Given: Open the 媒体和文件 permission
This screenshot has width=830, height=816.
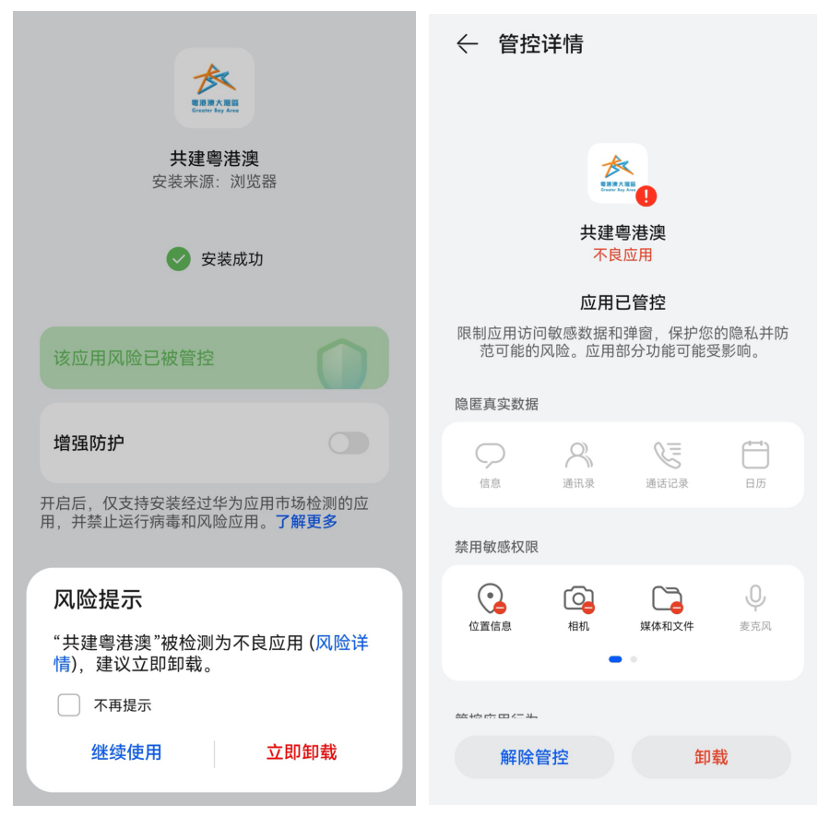Looking at the screenshot, I should pos(667,607).
